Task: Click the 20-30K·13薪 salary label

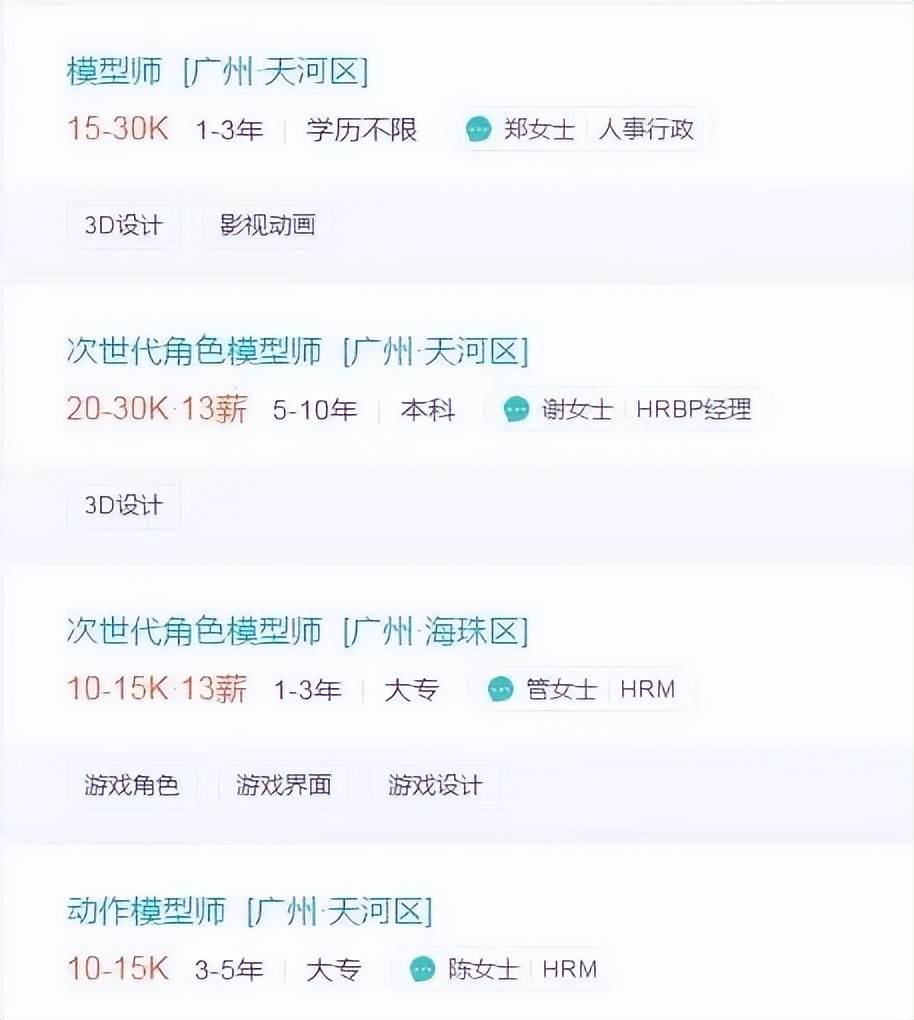Action: tap(151, 410)
